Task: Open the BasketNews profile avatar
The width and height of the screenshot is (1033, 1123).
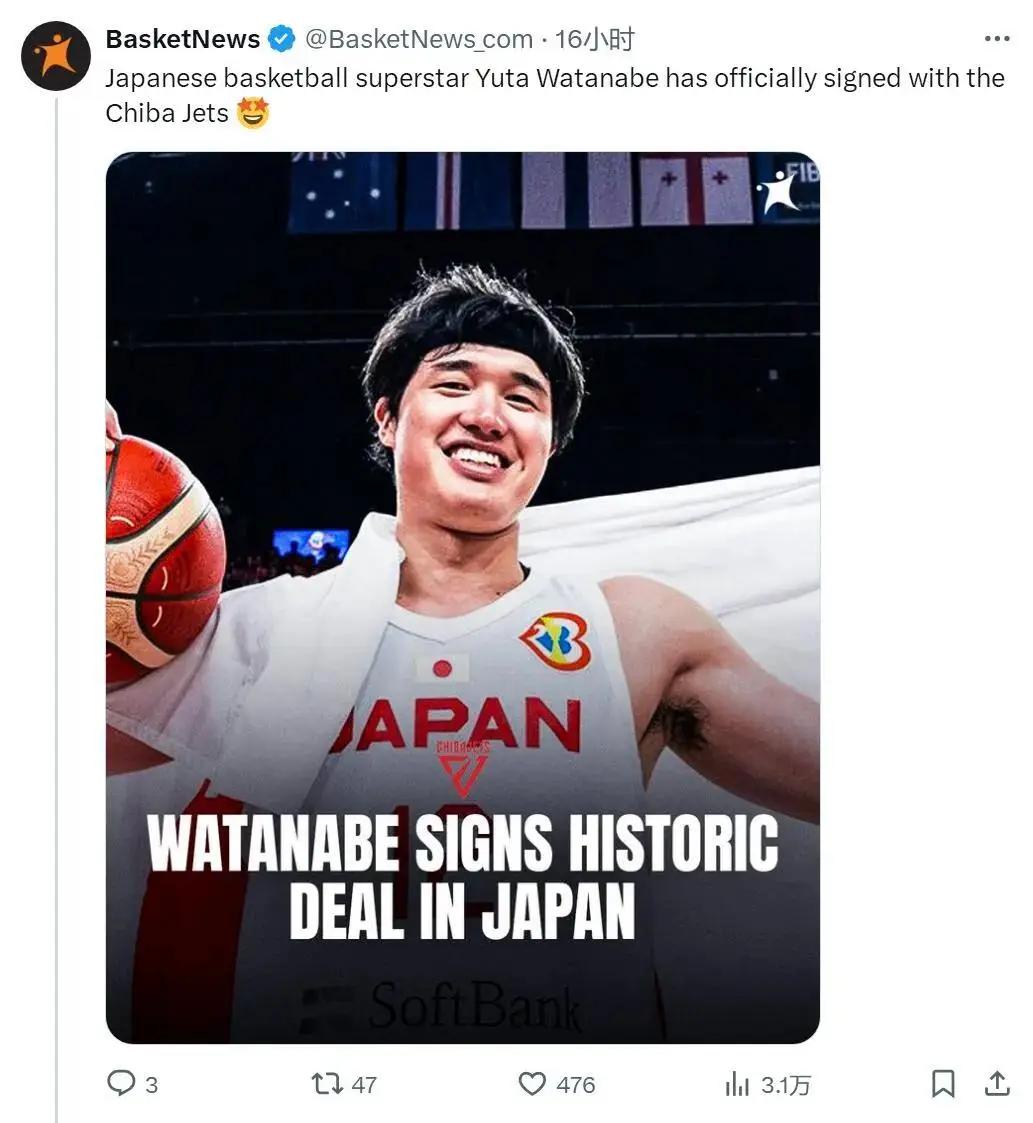Action: click(56, 56)
